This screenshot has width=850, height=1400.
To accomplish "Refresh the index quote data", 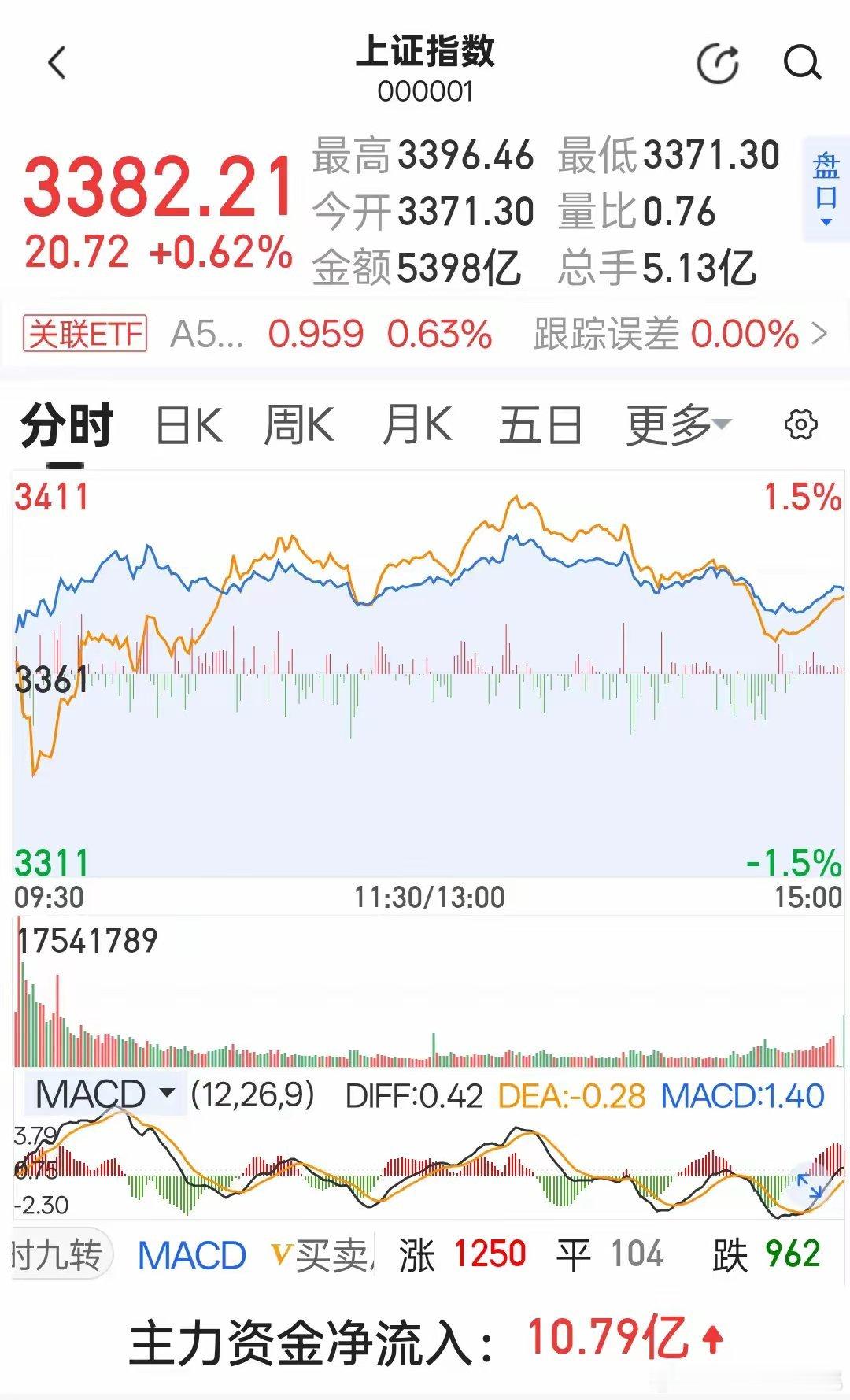I will (x=719, y=64).
